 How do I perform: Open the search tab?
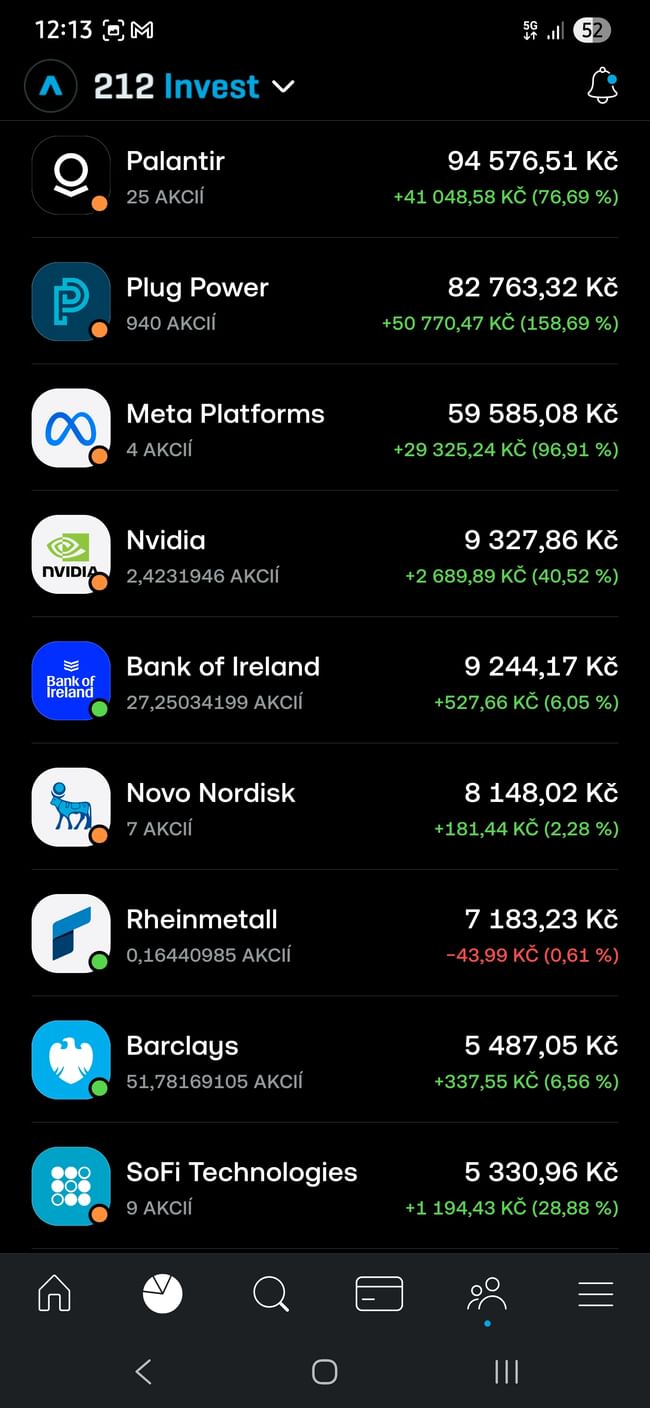pos(271,1294)
